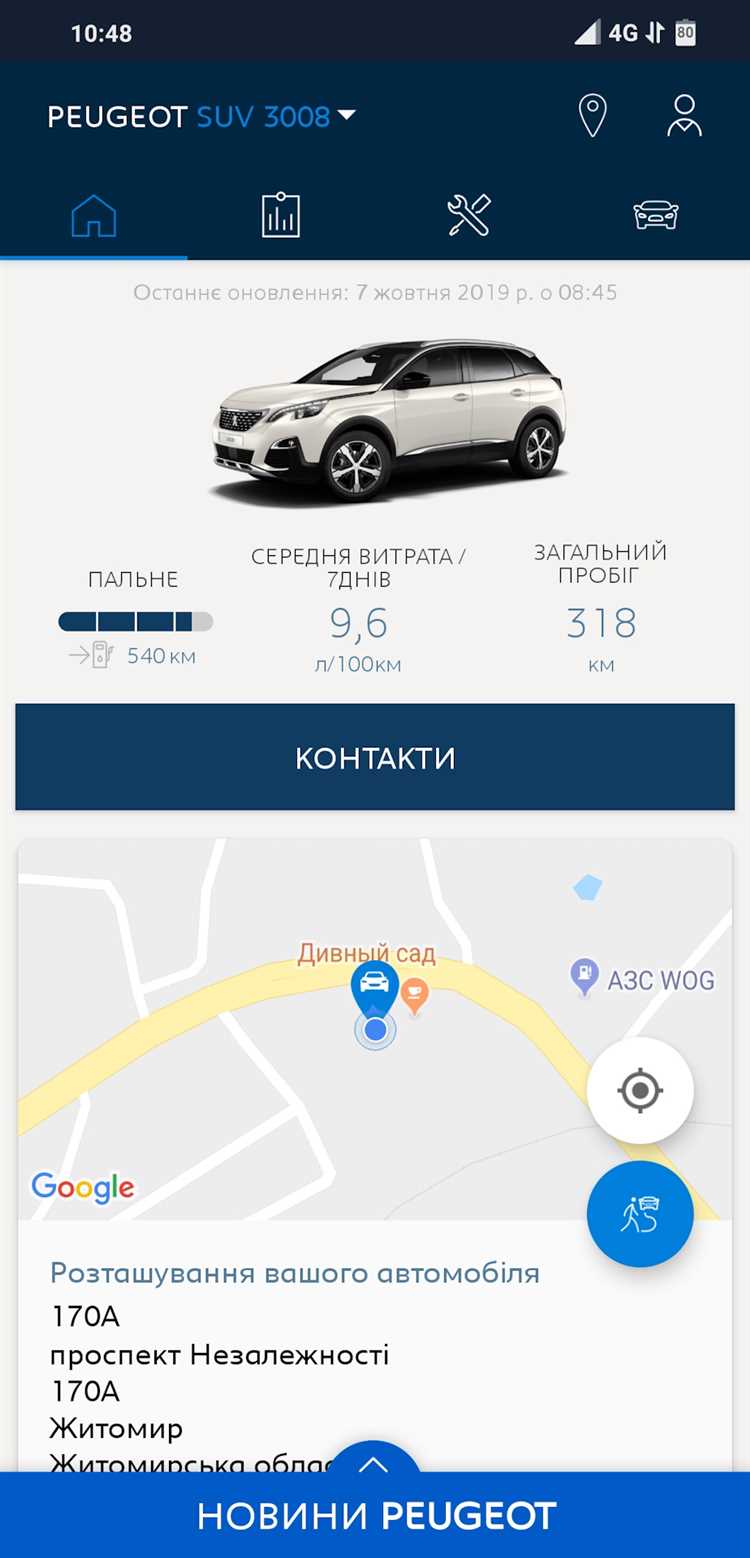Open the АЗС WOG marker on map
This screenshot has height=1558, width=750.
tap(584, 977)
